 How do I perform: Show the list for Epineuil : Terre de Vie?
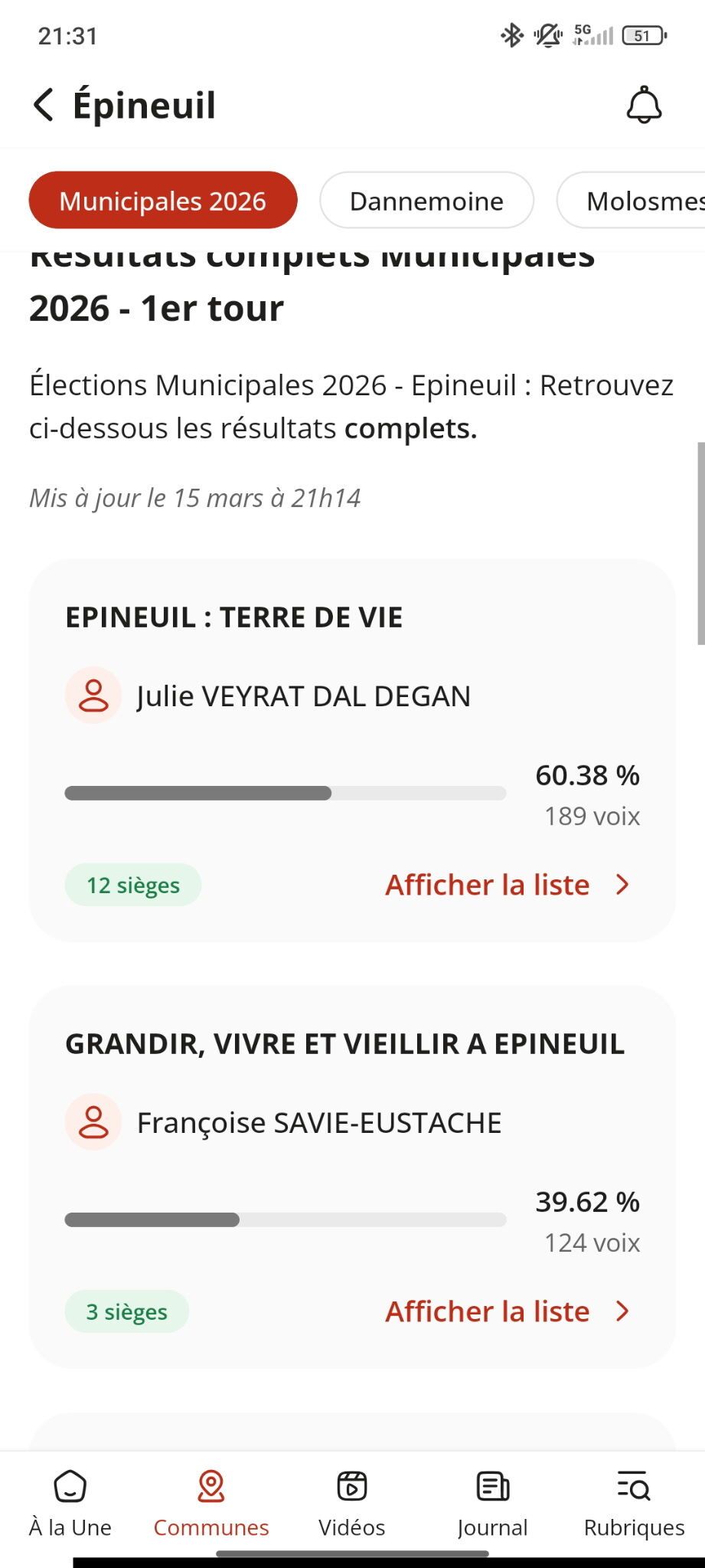click(507, 885)
